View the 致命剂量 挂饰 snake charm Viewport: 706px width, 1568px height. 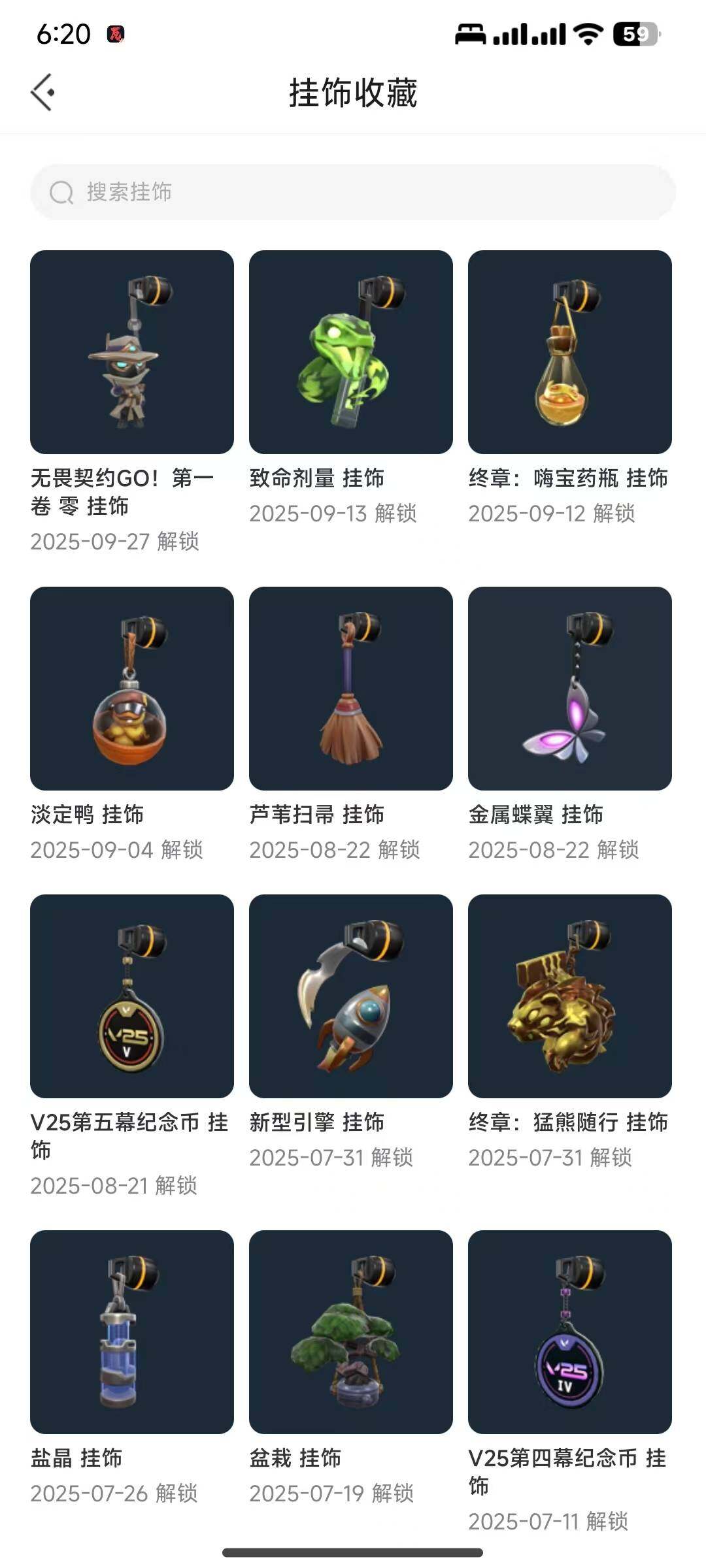tap(351, 352)
